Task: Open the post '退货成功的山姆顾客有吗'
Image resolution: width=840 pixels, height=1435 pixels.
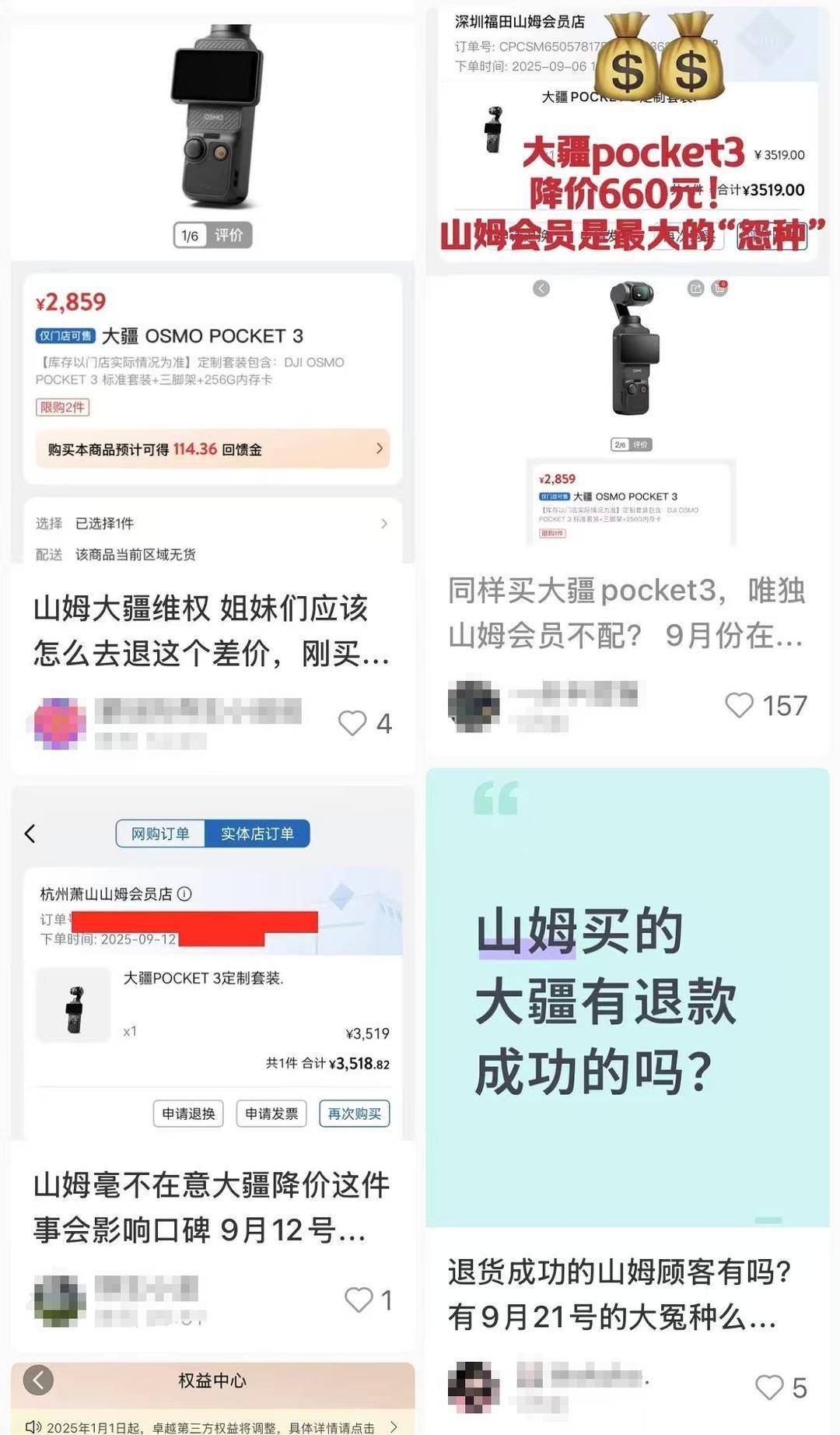Action: (x=620, y=1294)
